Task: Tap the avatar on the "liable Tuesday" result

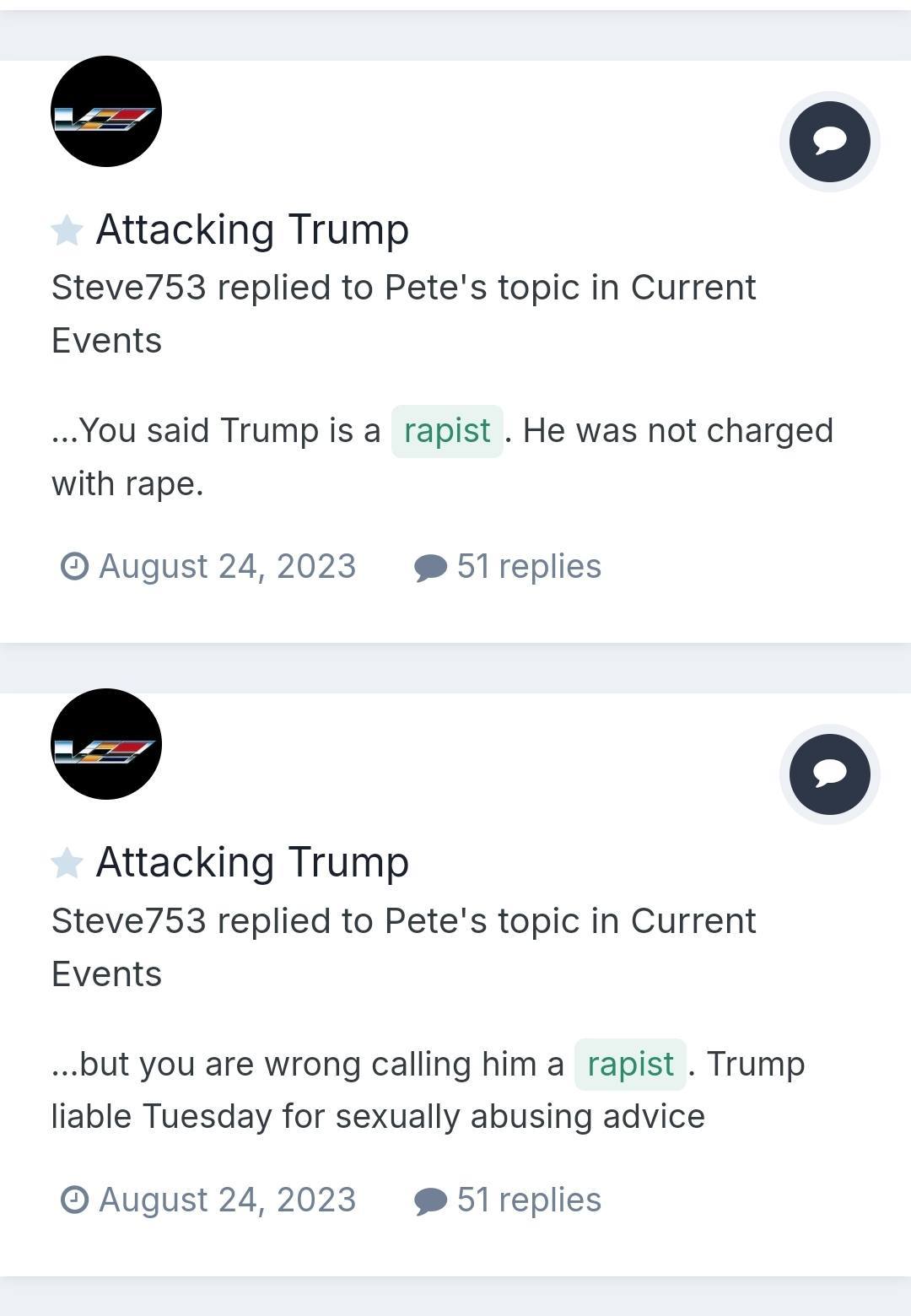Action: coord(106,744)
